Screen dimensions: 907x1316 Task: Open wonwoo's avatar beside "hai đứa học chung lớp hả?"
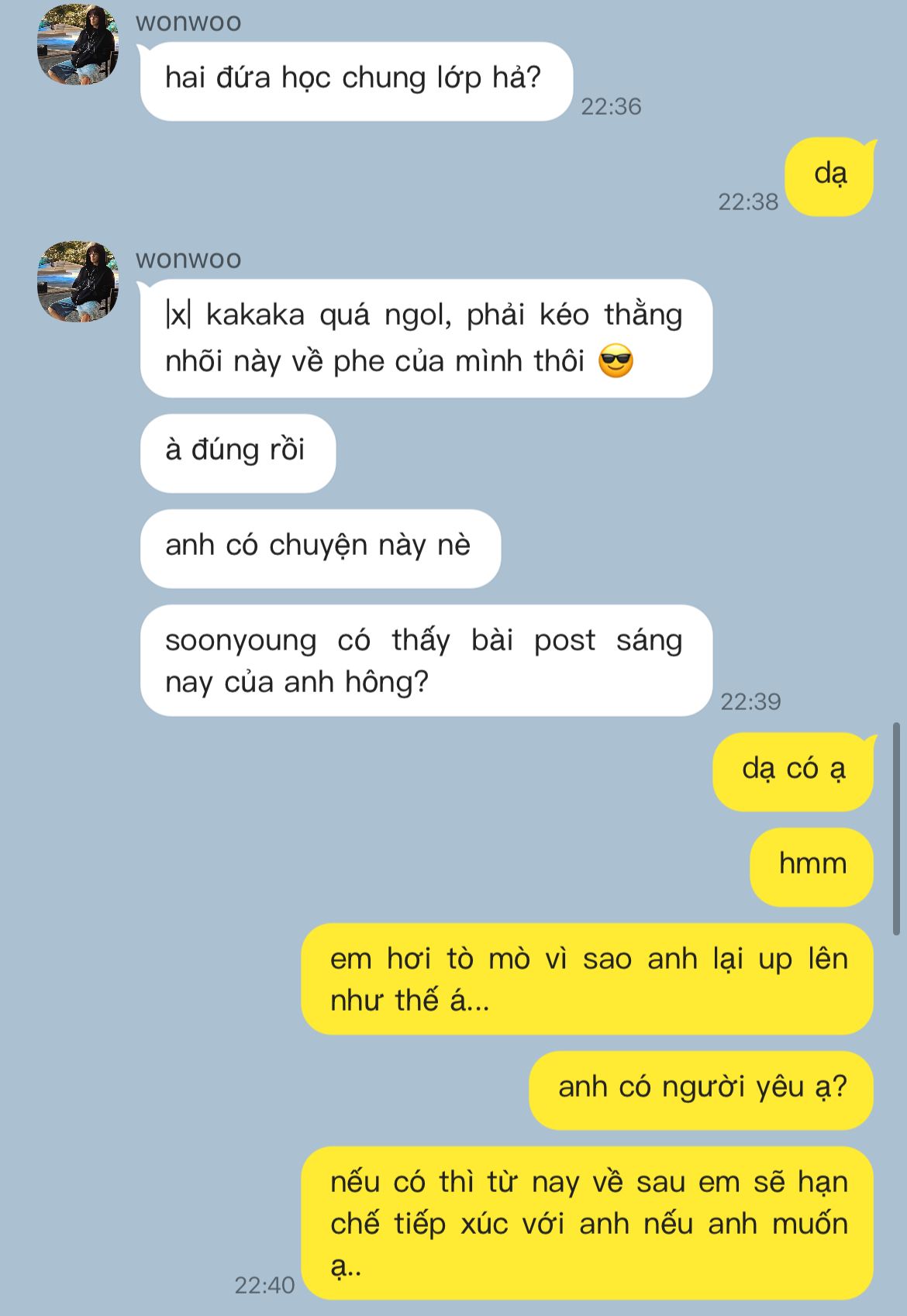click(78, 44)
